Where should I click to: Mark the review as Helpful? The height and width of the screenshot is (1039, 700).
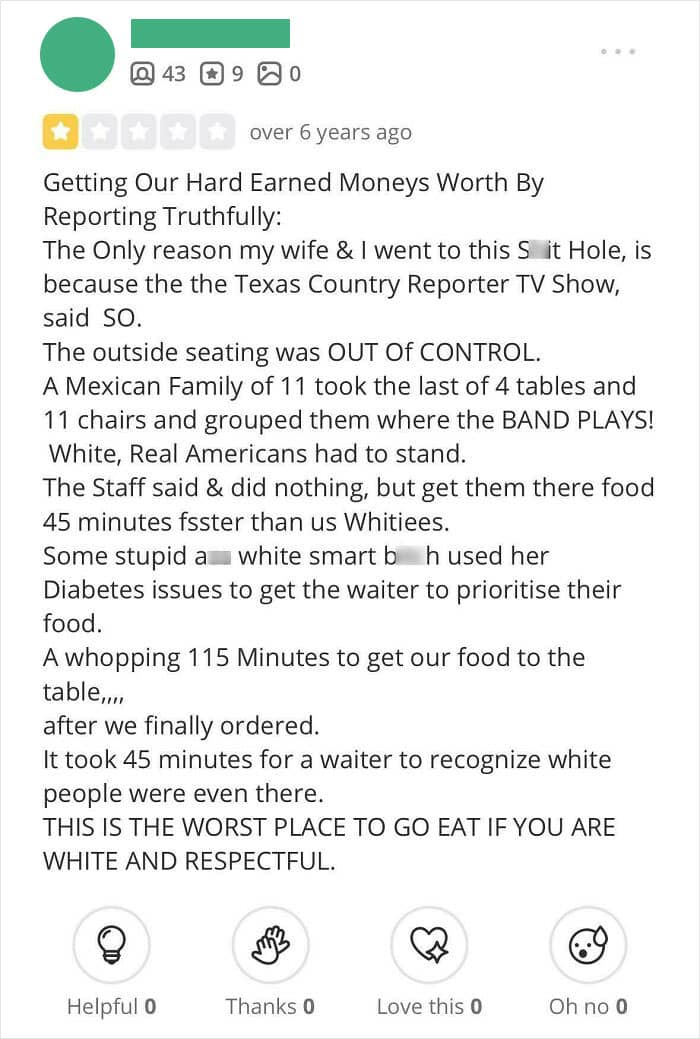[x=111, y=945]
